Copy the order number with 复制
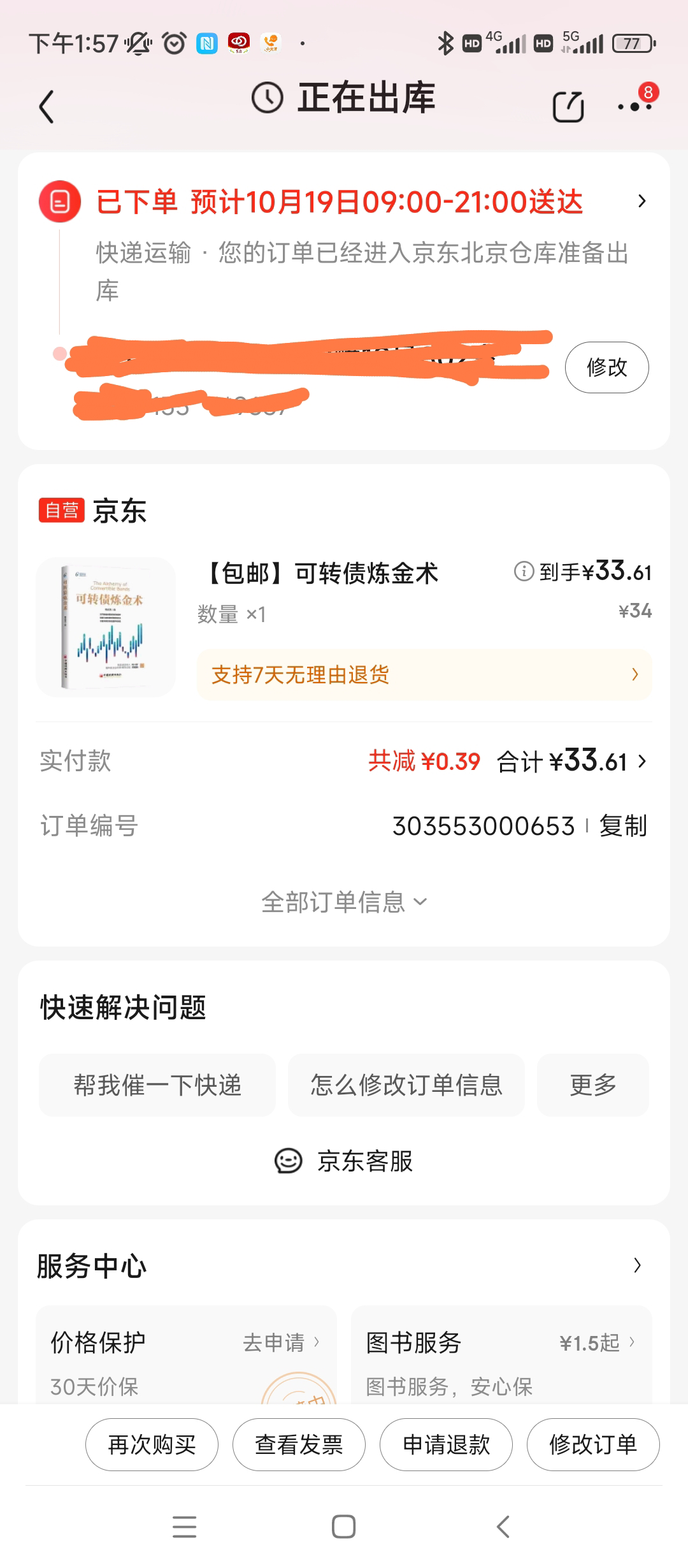Screen dimensions: 688x1568 coord(622,826)
